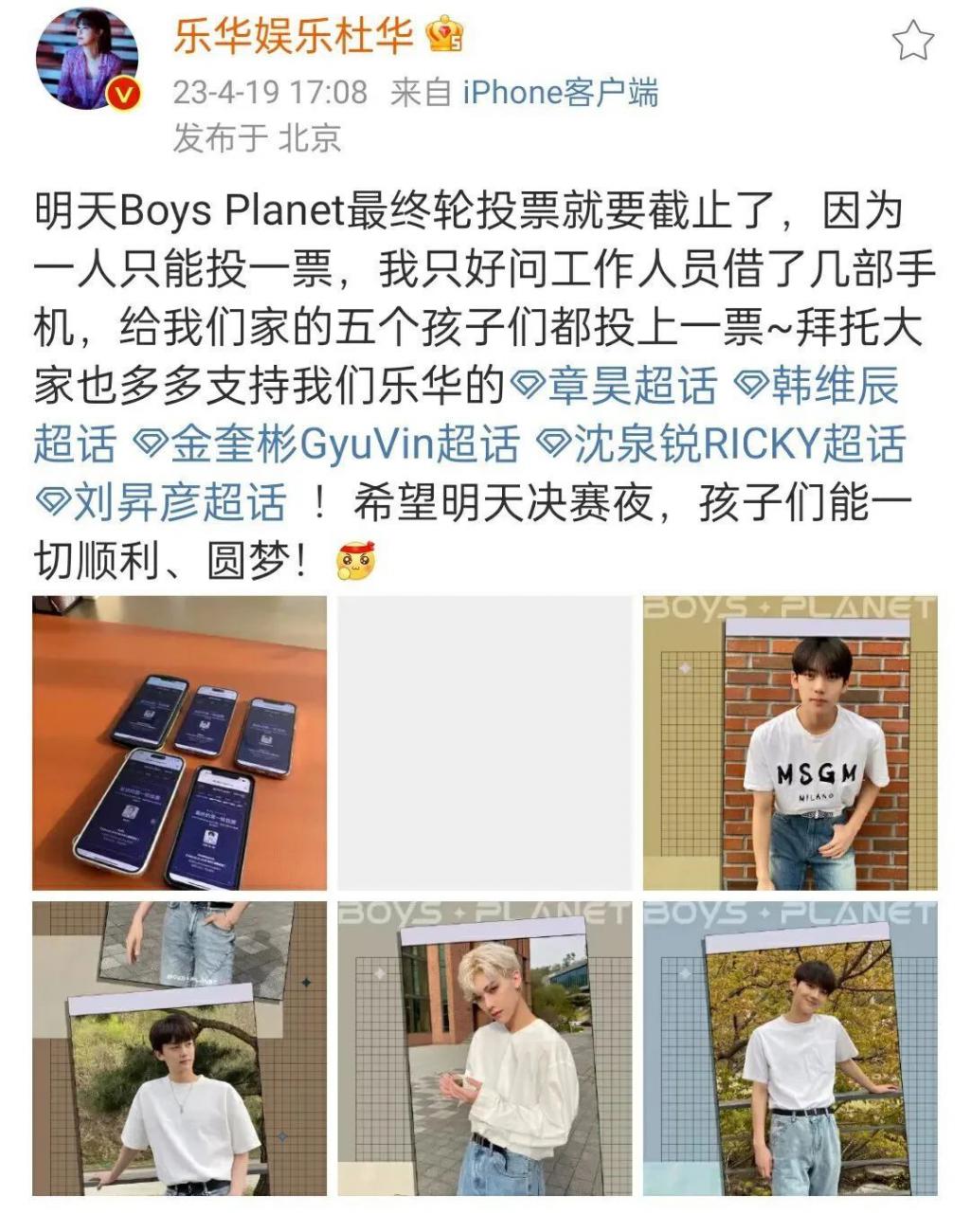This screenshot has height=1232, width=970.
Task: Open the two-photo collage image in the bottom row
Action: (x=179, y=1048)
